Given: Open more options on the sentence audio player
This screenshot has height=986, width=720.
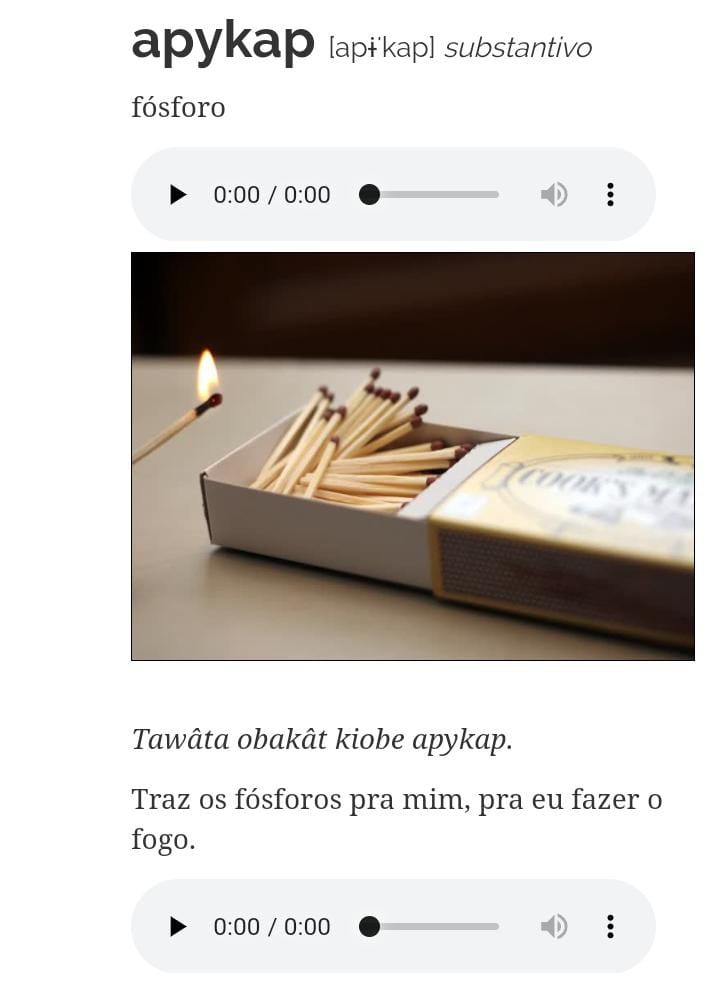Looking at the screenshot, I should (610, 926).
